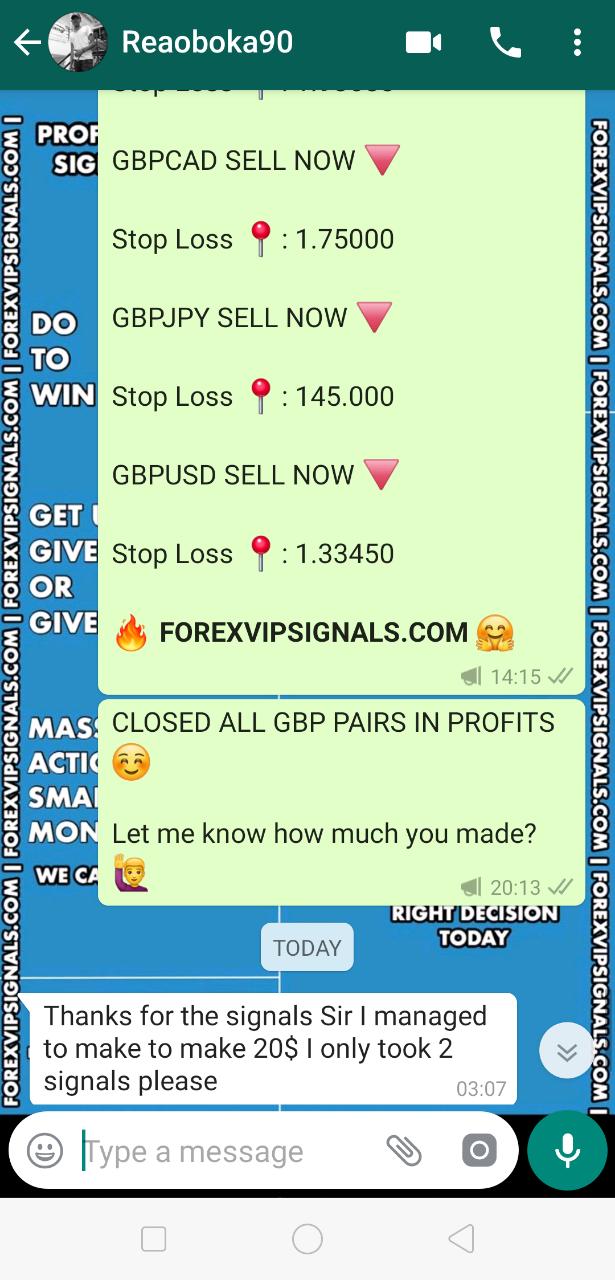615x1280 pixels.
Task: Open the emoji picker
Action: (x=45, y=1151)
